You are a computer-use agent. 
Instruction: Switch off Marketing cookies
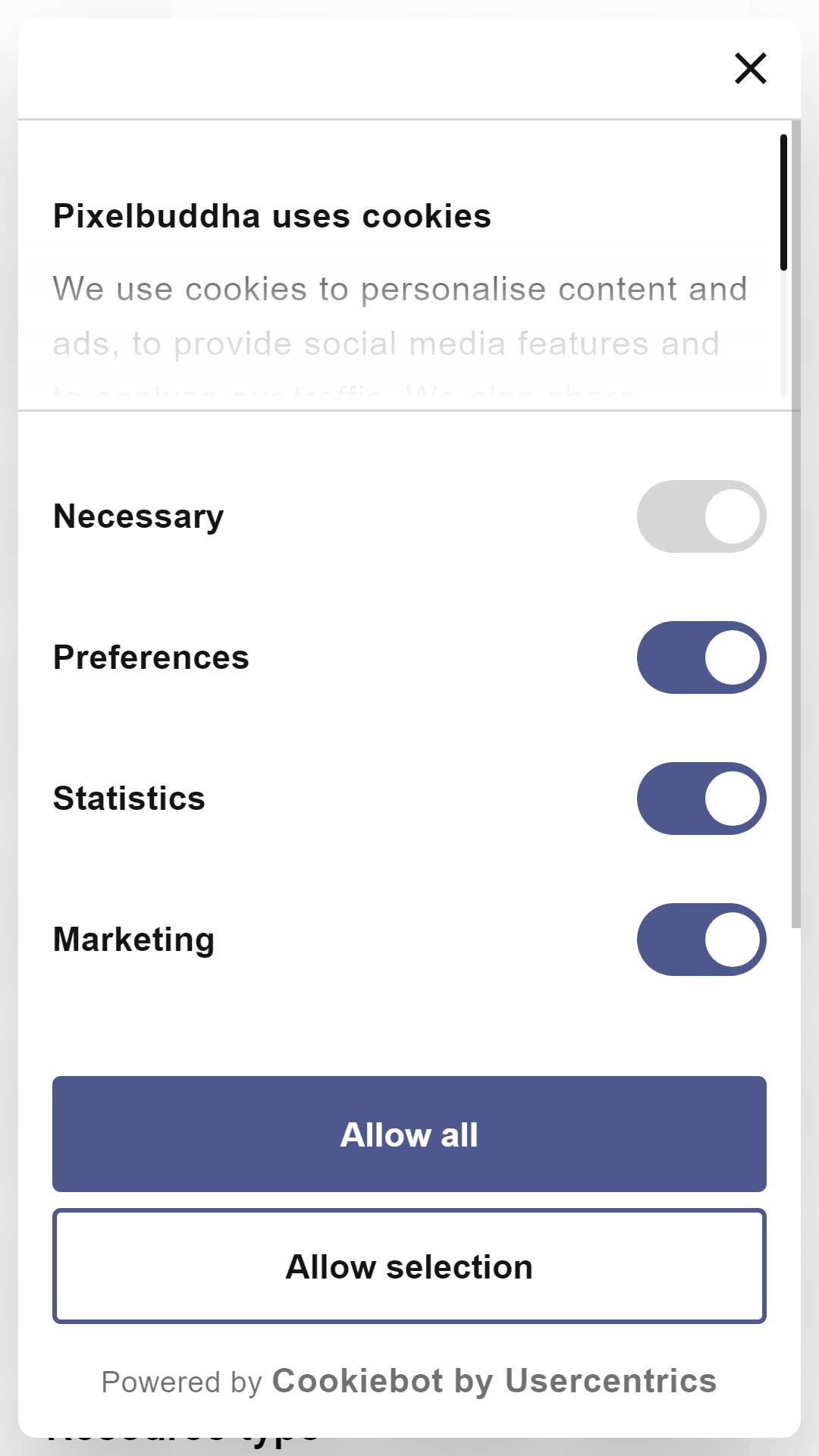701,940
